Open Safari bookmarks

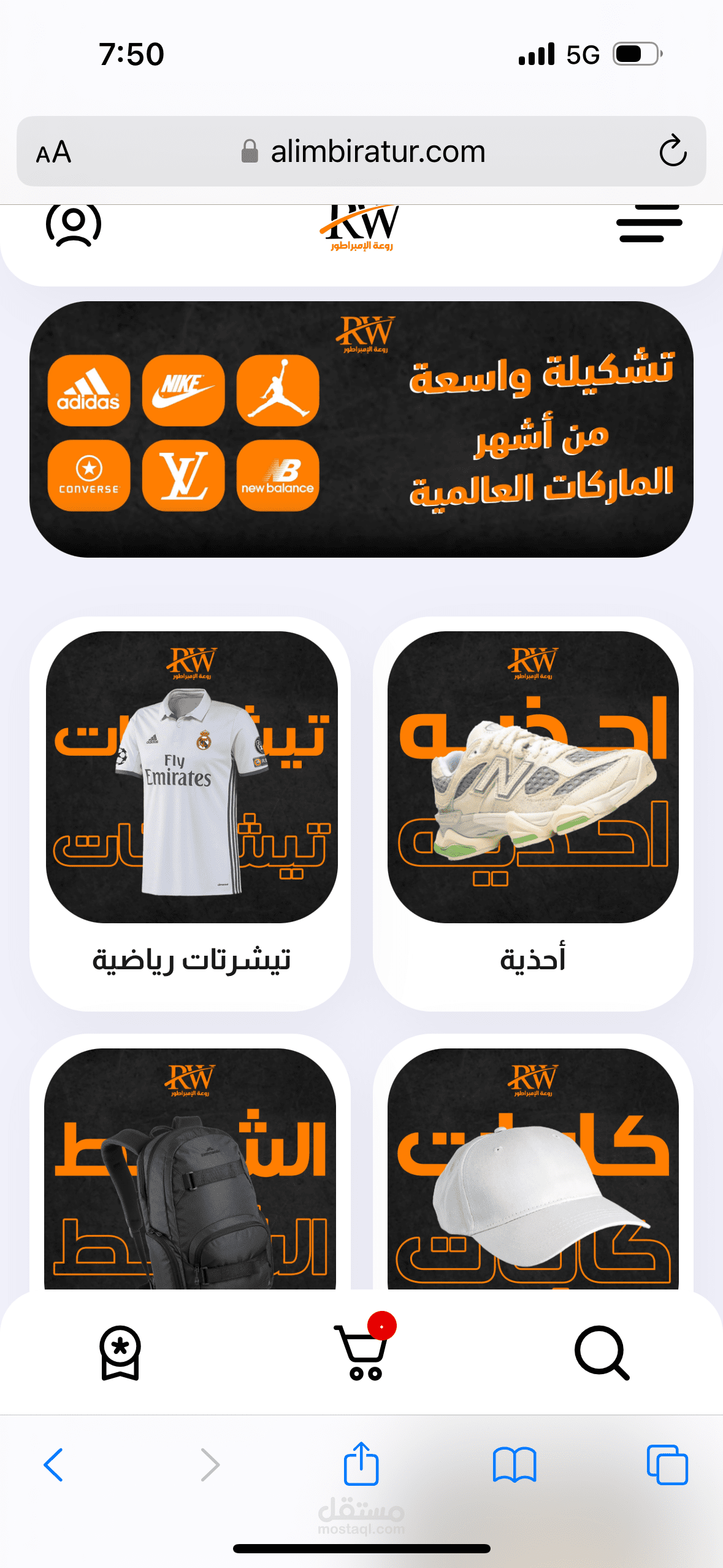(x=514, y=1464)
